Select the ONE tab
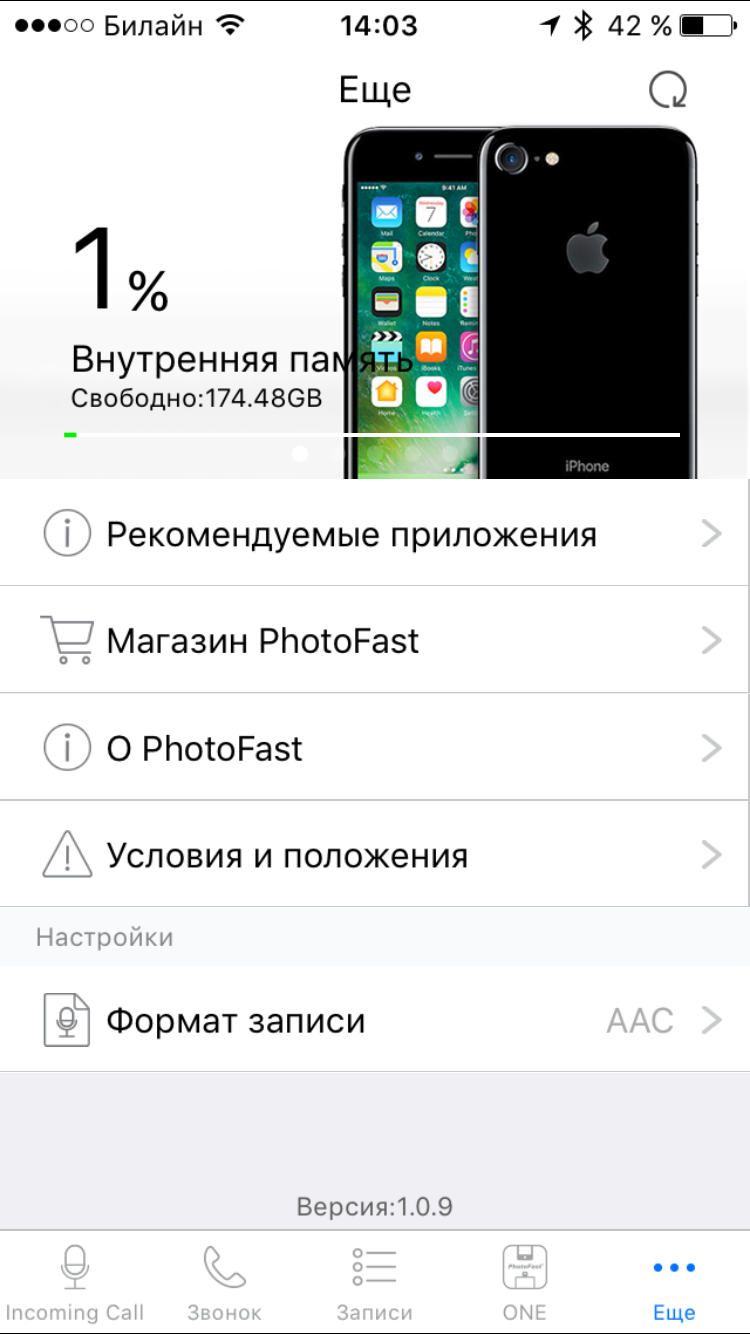Screen dimensions: 750x1334 [x=525, y=1283]
